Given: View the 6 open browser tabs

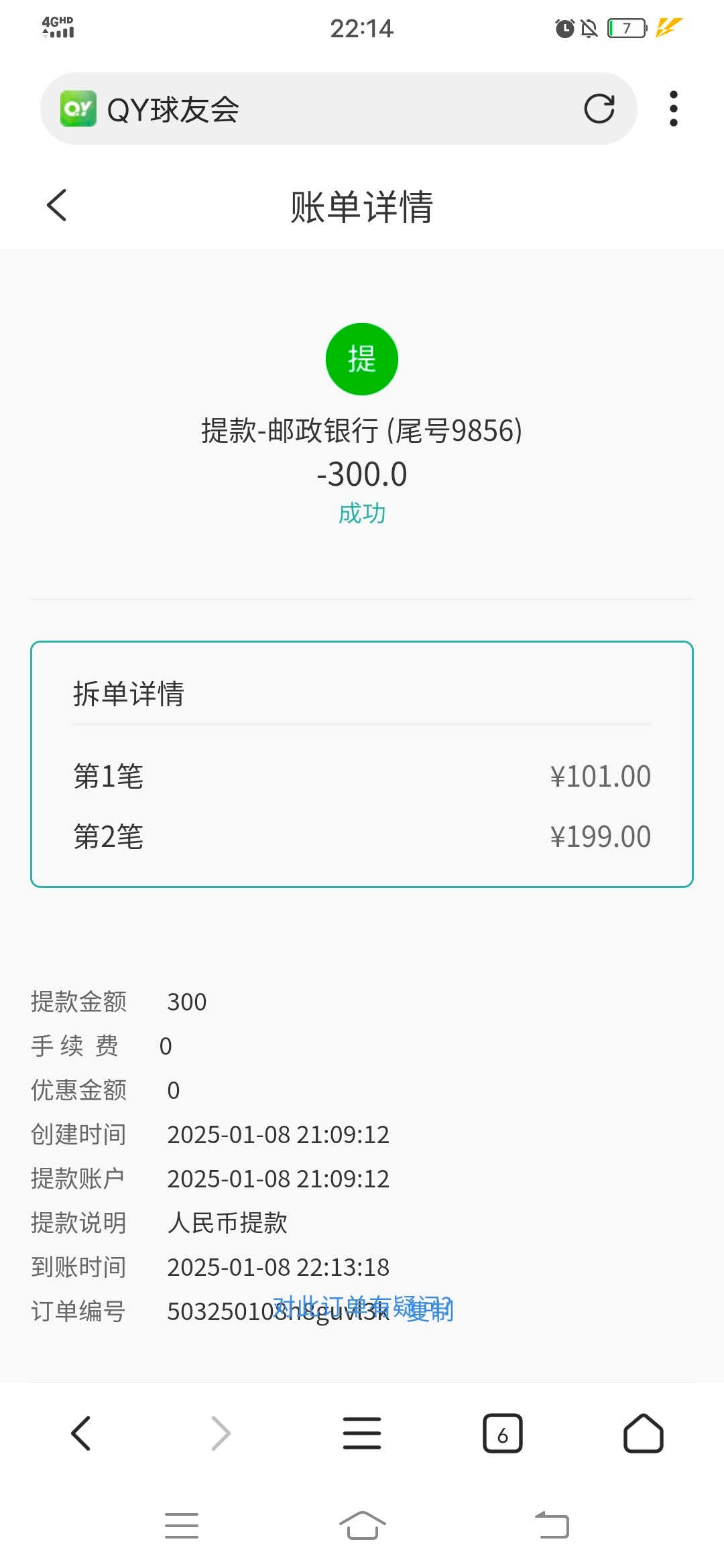Looking at the screenshot, I should [503, 1434].
